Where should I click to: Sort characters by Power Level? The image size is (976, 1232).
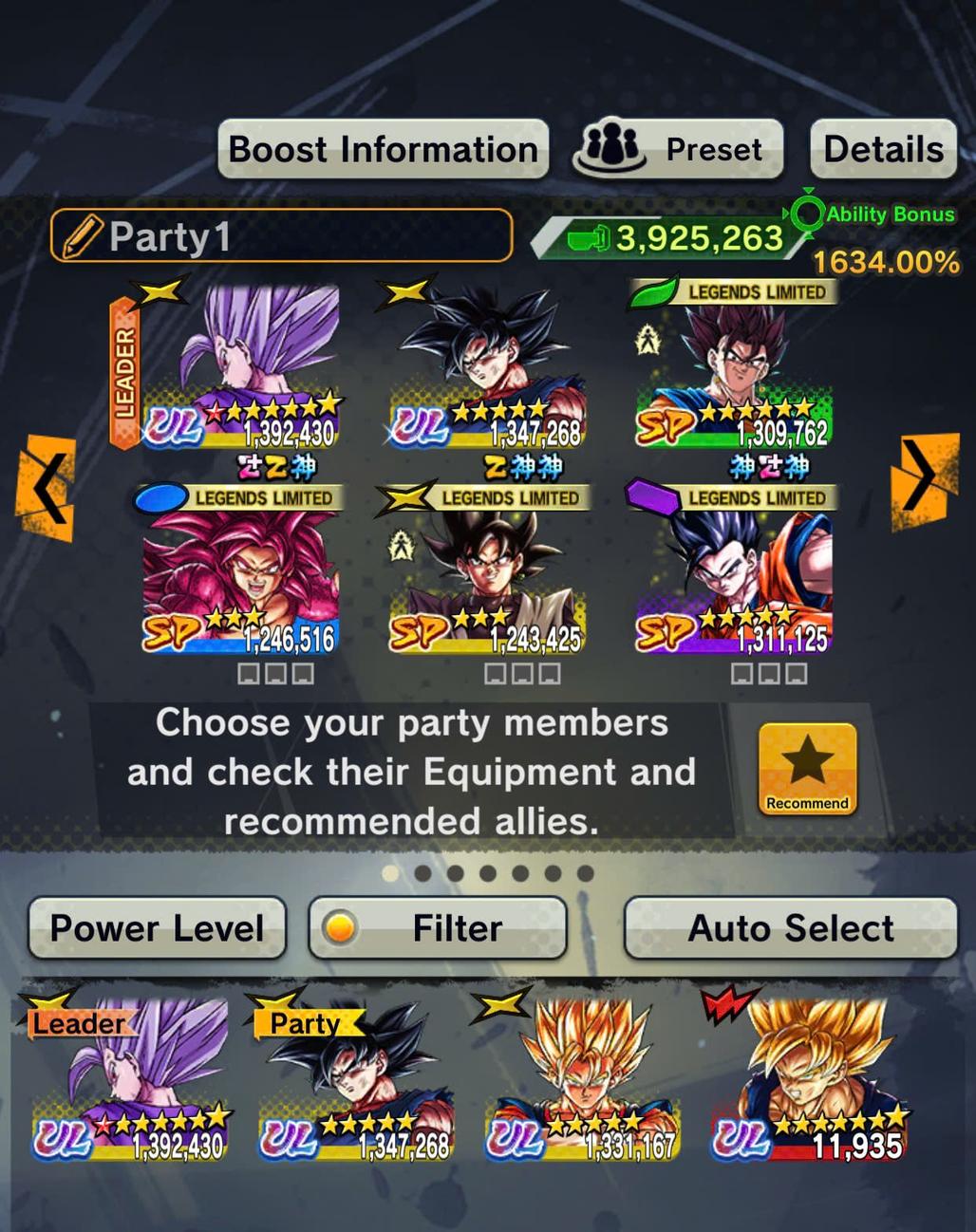click(x=157, y=927)
